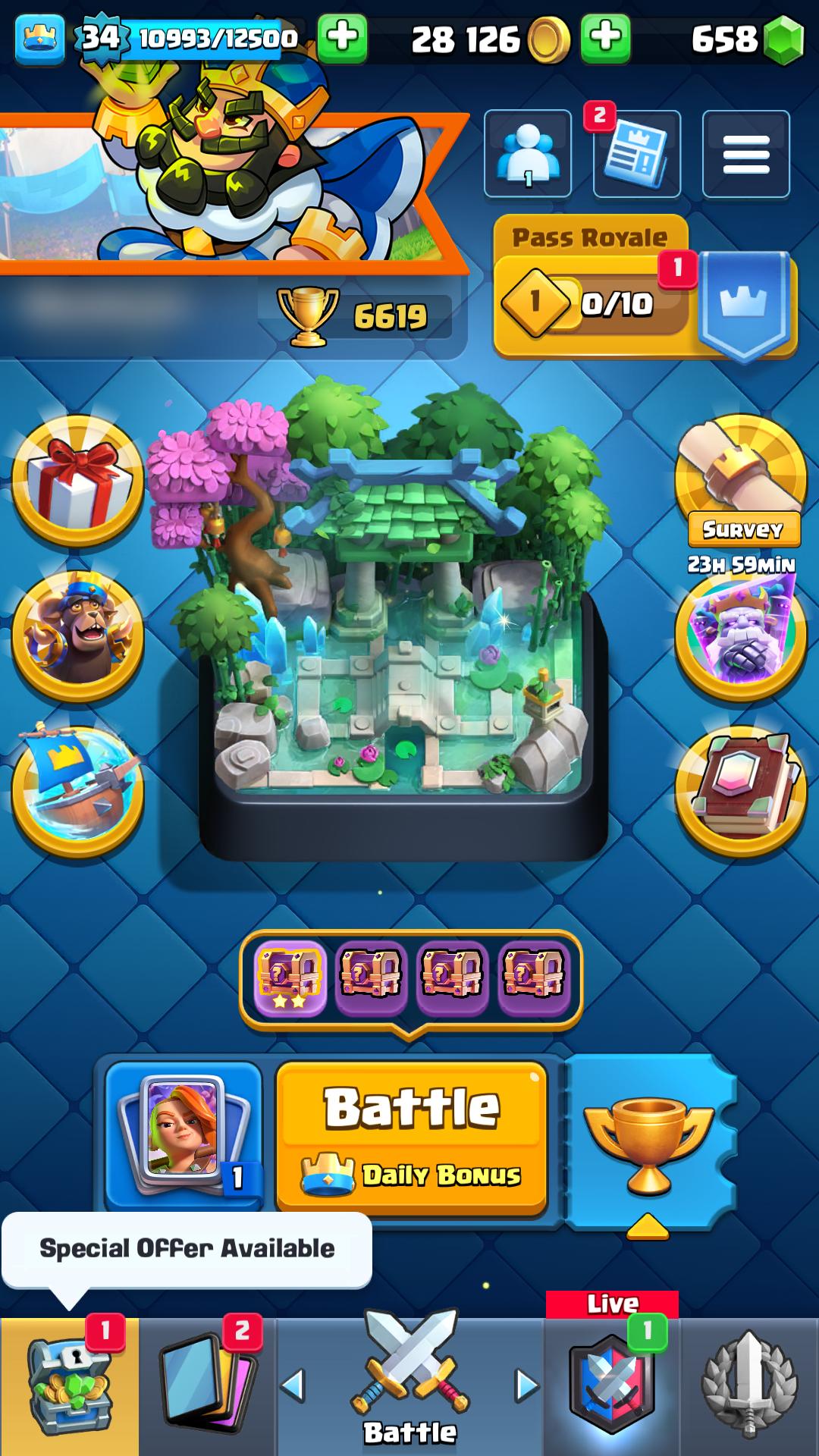
Task: Open the first chest slot with stars
Action: click(290, 977)
